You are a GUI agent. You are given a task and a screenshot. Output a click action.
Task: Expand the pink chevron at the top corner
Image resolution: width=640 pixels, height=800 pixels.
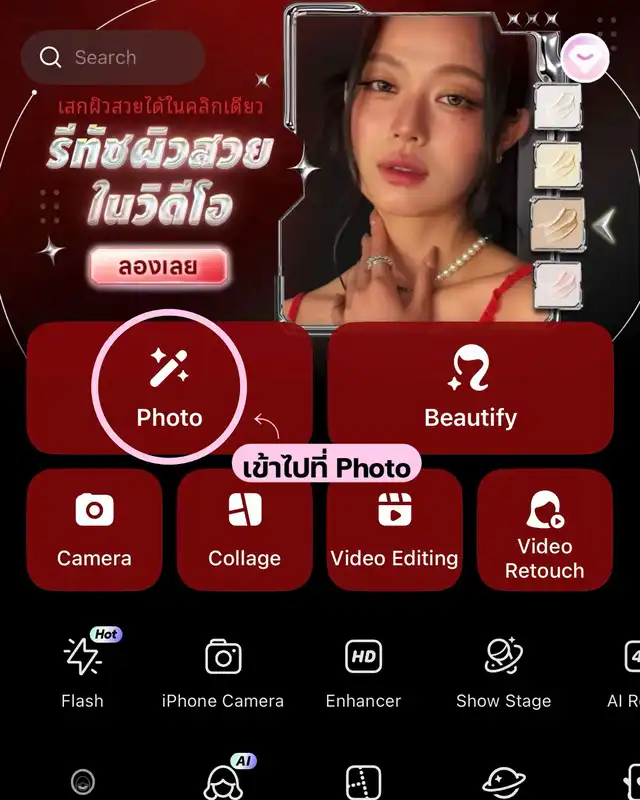point(585,57)
